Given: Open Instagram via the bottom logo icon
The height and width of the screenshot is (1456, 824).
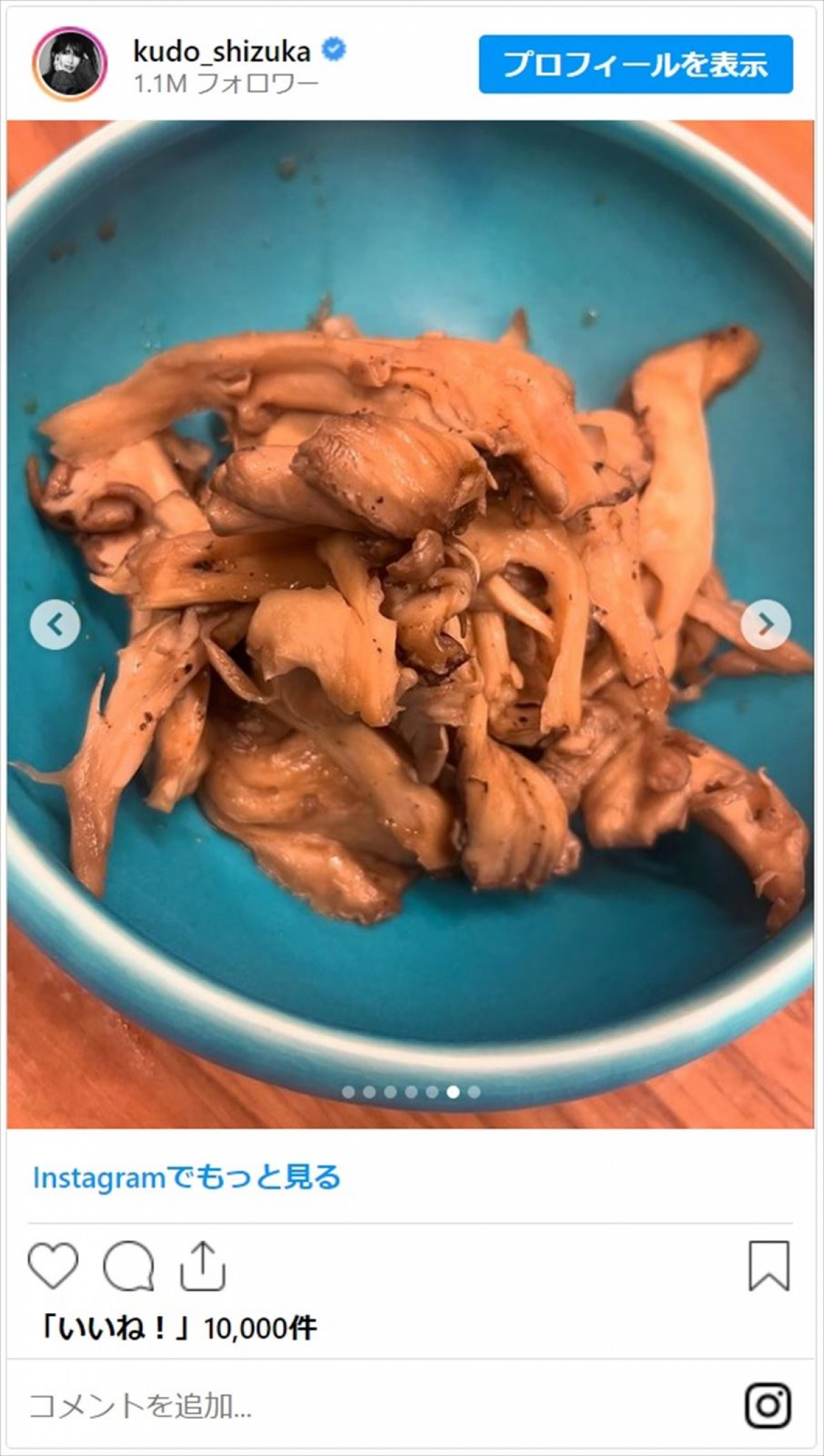Looking at the screenshot, I should tap(768, 1406).
